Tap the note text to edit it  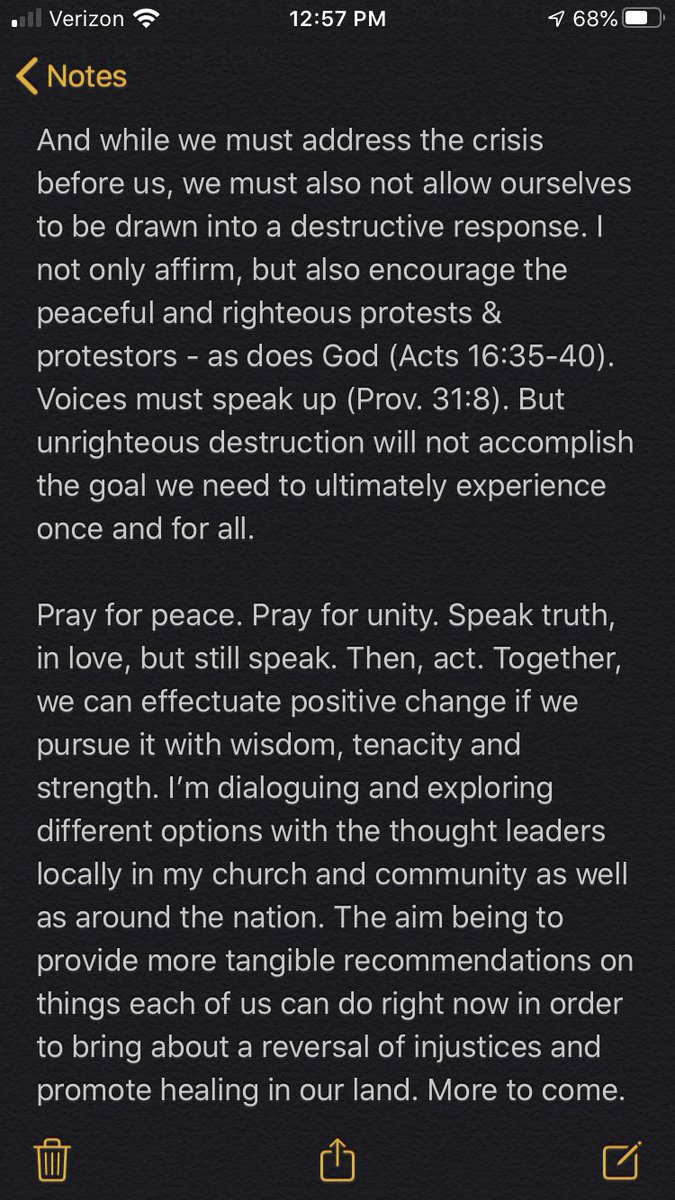click(x=337, y=614)
